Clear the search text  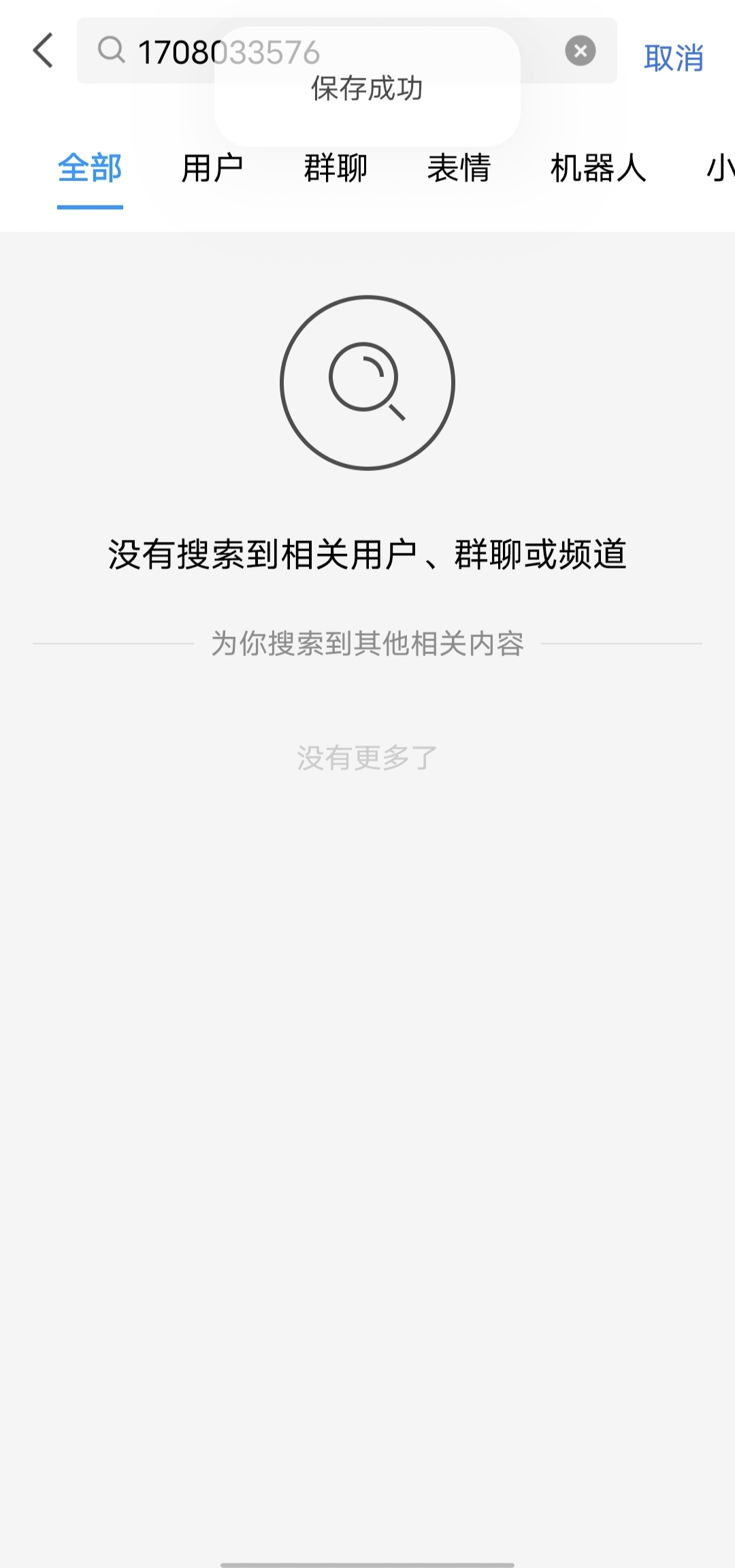point(580,51)
